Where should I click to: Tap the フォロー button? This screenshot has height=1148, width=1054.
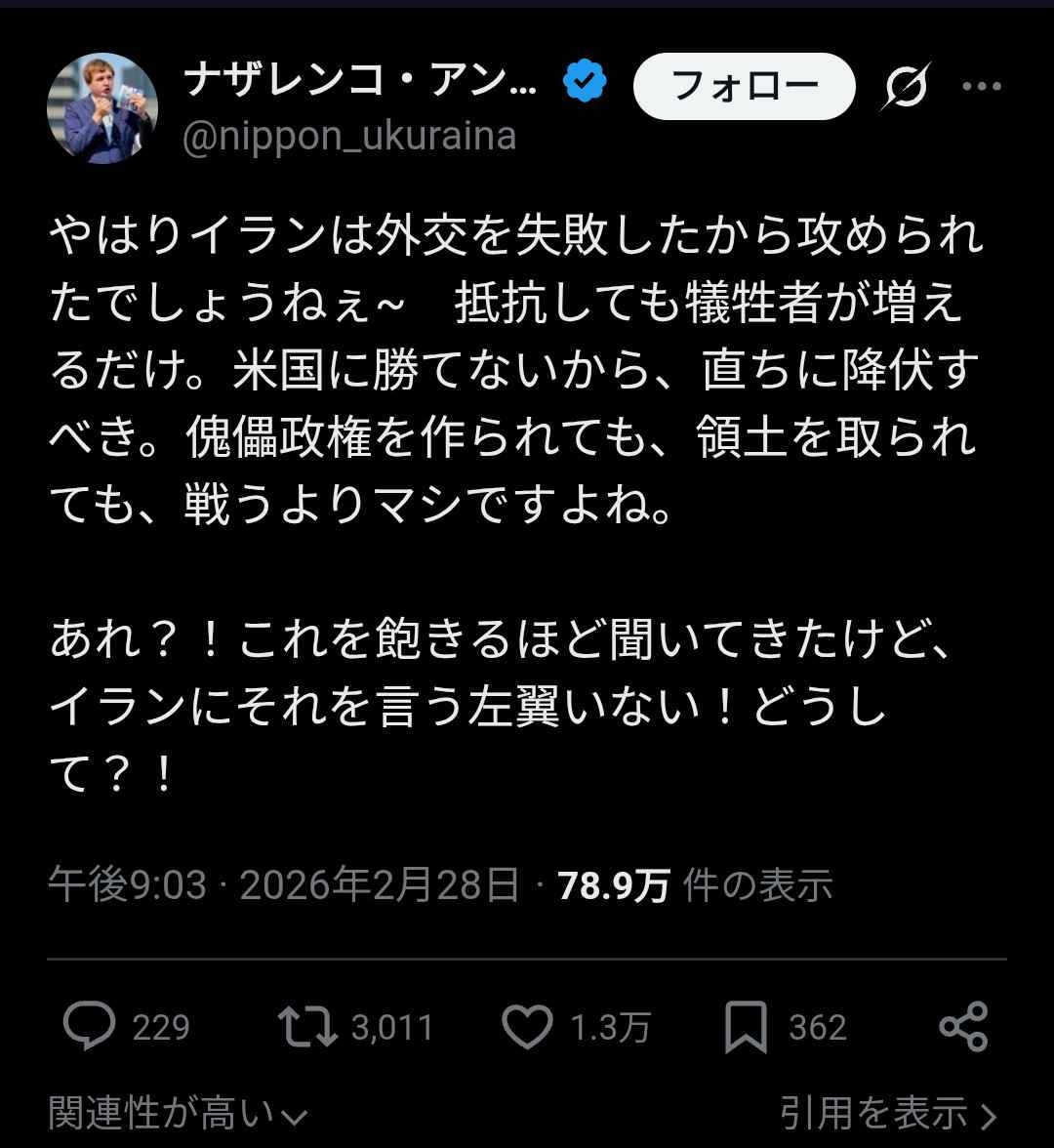745,87
